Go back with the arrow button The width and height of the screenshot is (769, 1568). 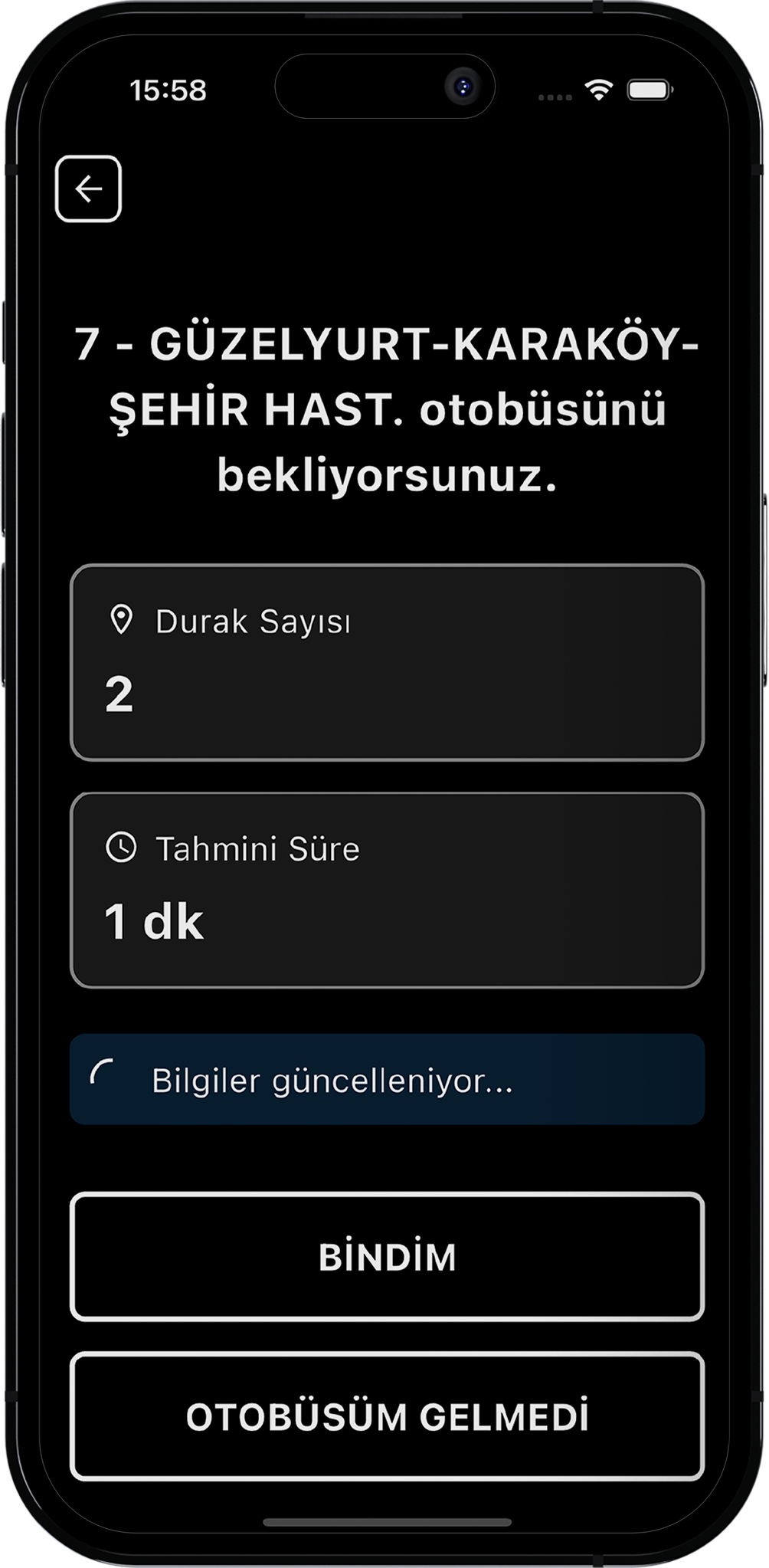click(x=88, y=189)
